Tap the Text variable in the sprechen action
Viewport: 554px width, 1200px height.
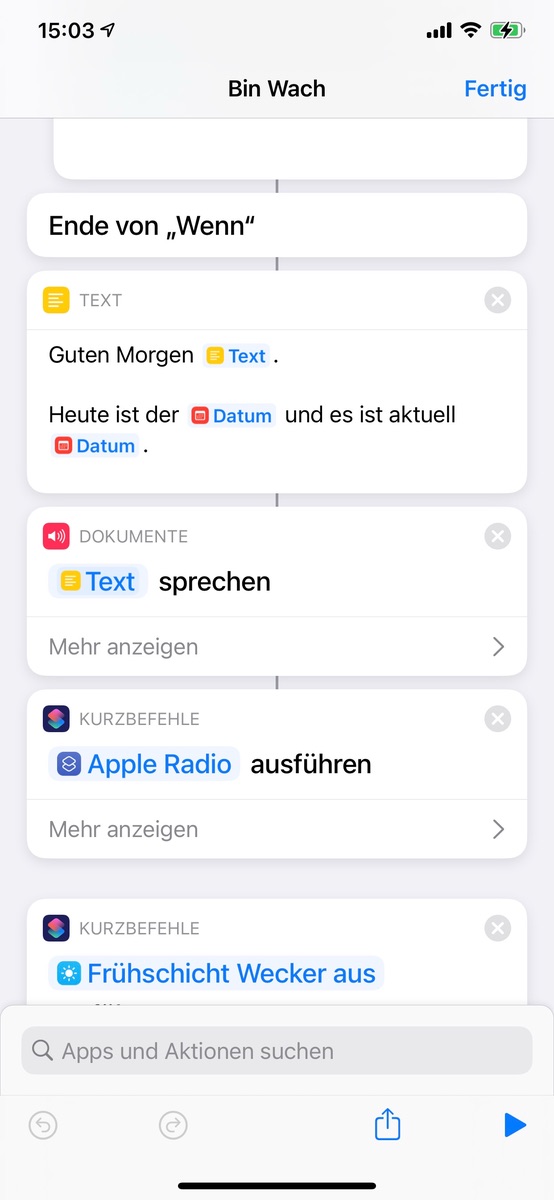point(98,582)
